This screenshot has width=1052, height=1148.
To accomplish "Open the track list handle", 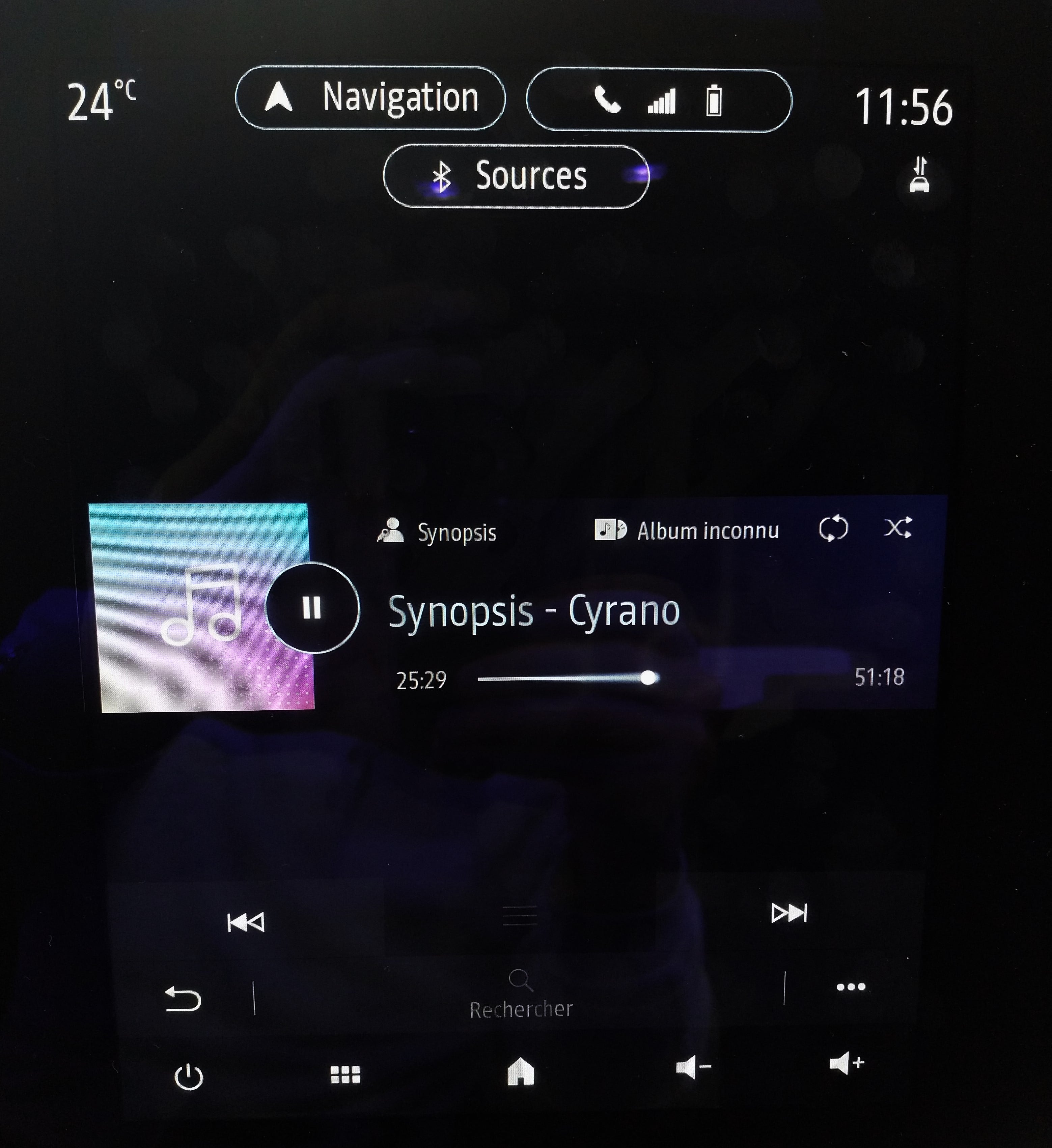I will [x=520, y=916].
